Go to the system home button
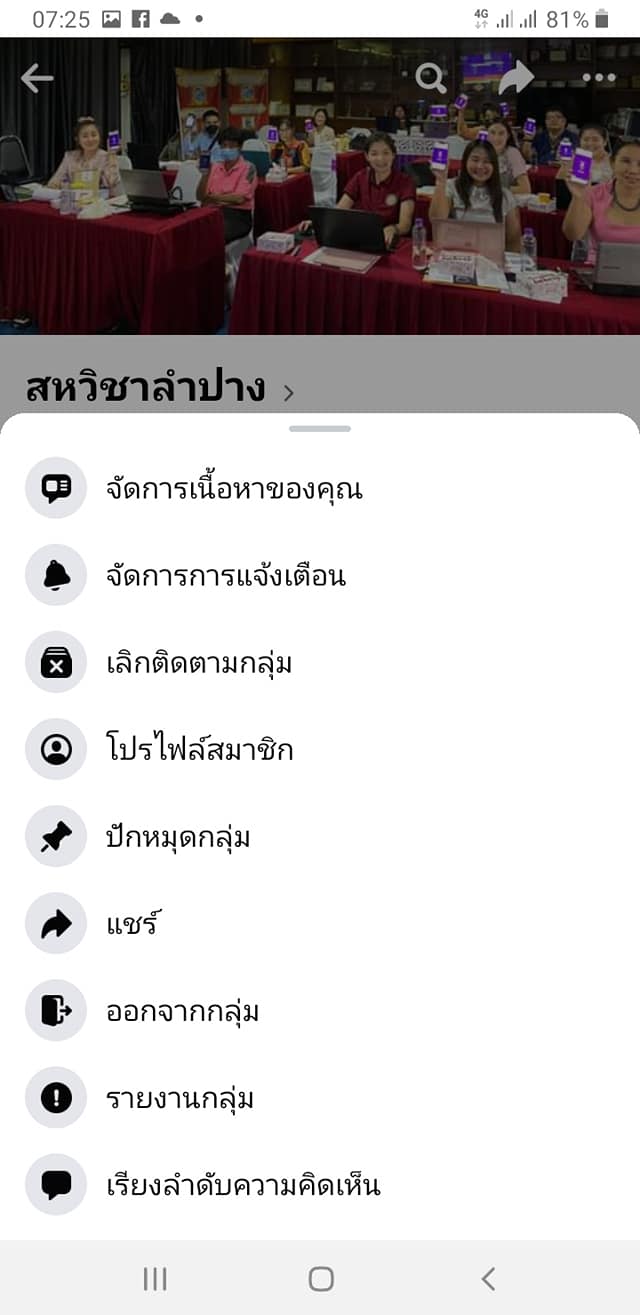640x1315 pixels. (321, 1278)
